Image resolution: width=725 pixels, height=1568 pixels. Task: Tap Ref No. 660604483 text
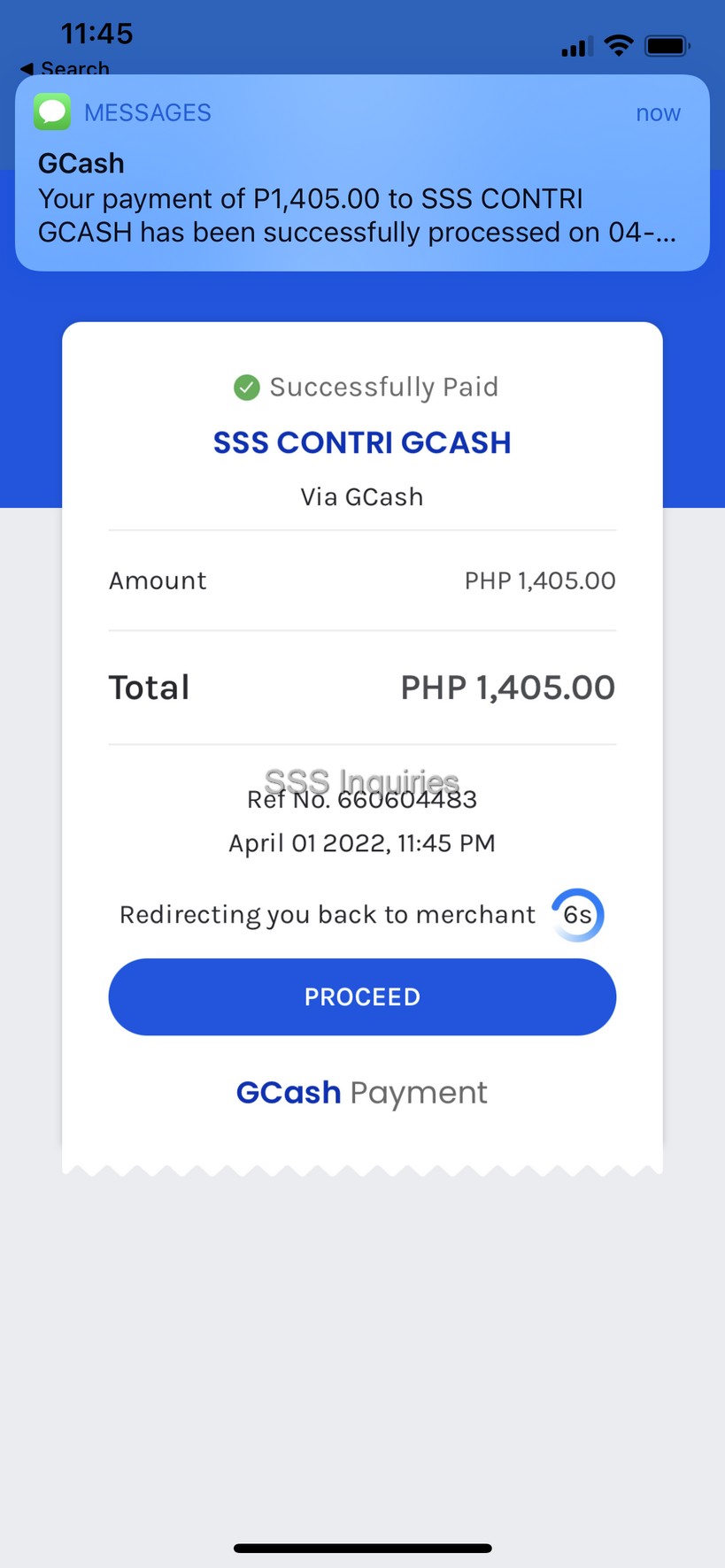(362, 798)
